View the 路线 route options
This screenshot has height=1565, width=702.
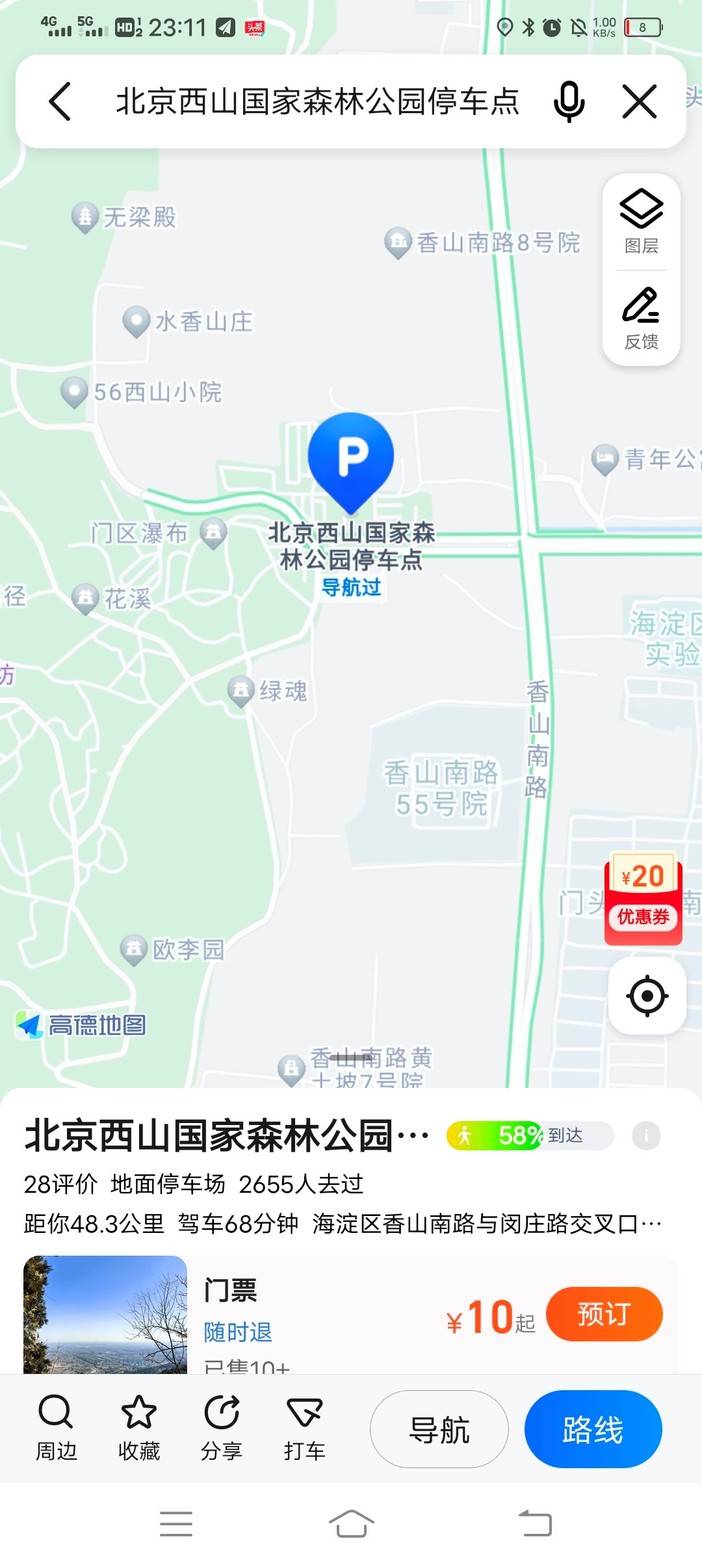click(593, 1430)
